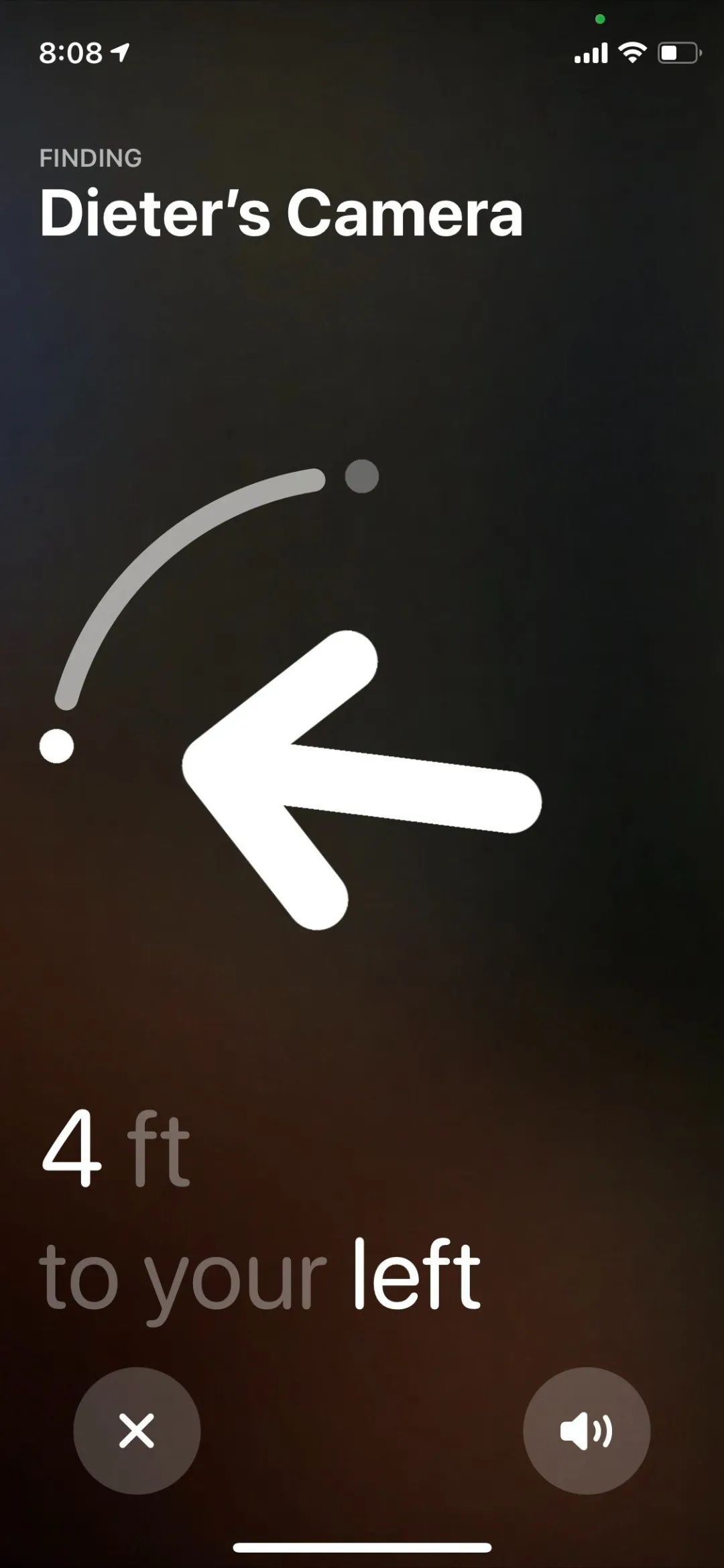Close the Finding screen with the X button
This screenshot has width=724, height=1568.
pyautogui.click(x=137, y=1431)
